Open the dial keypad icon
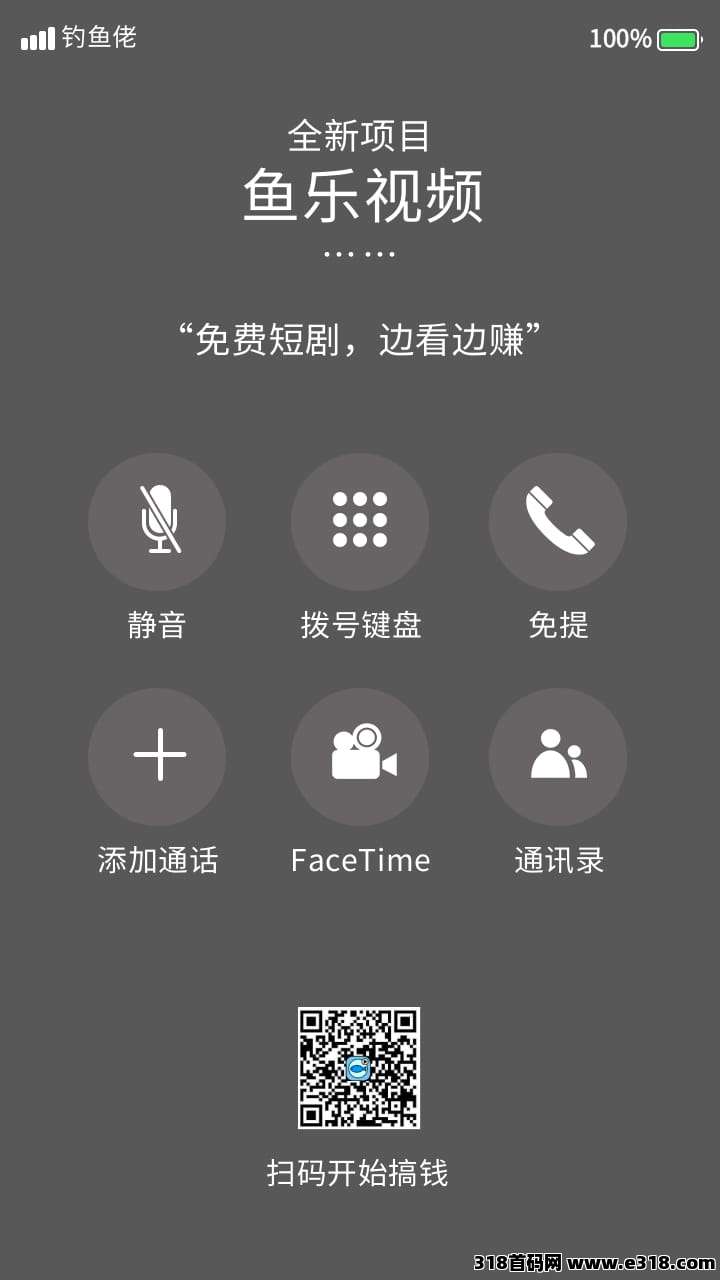Screen dimensions: 720x1280 360,521
